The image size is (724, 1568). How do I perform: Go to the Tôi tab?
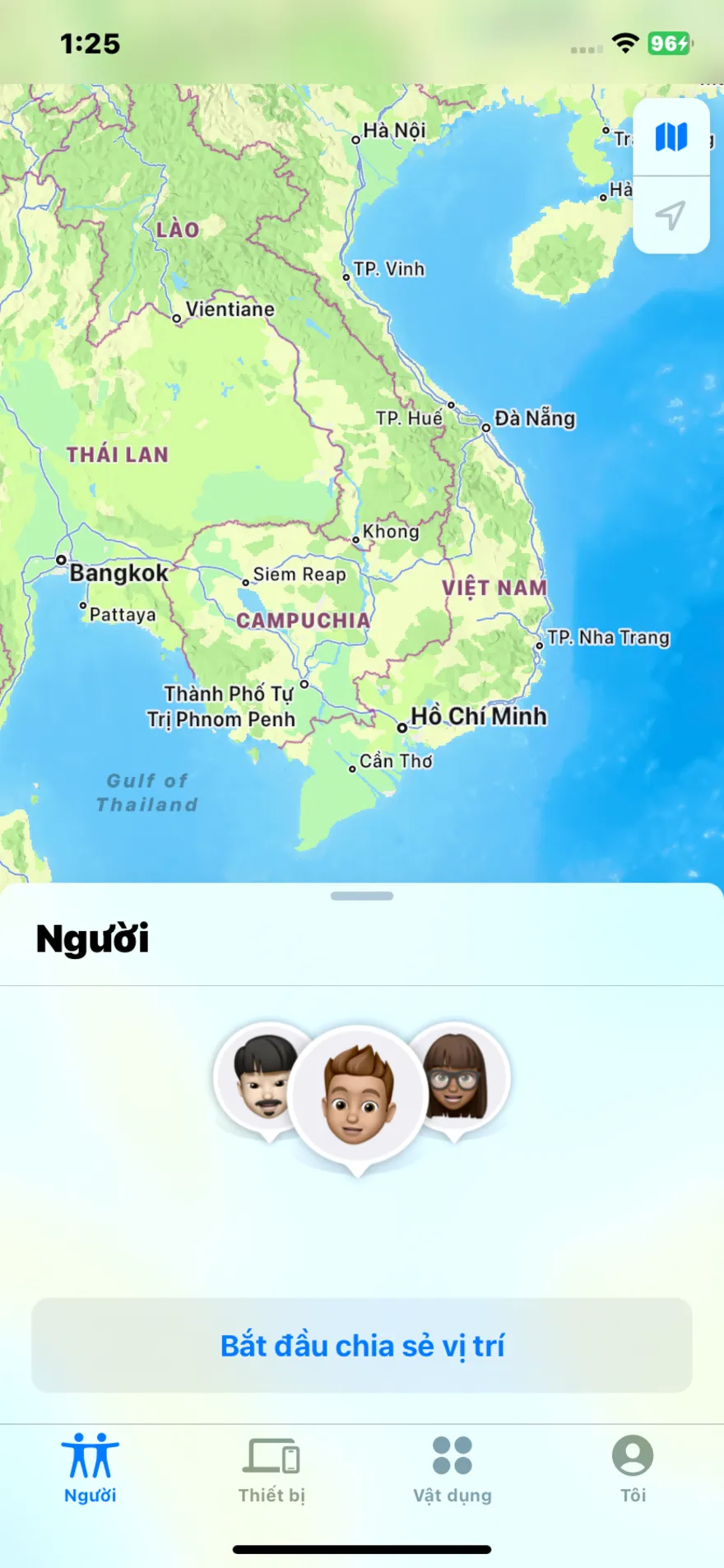633,1469
